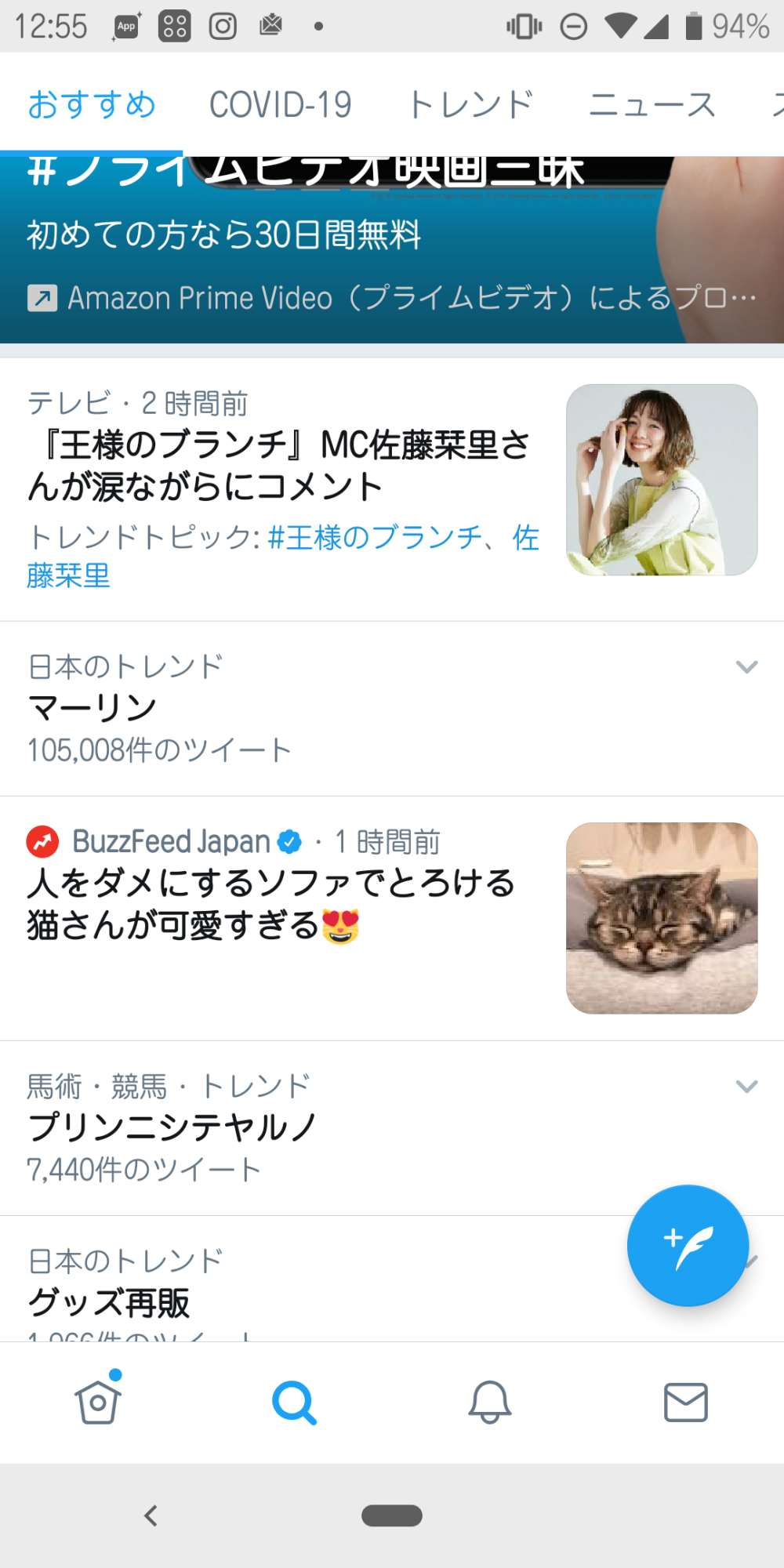Open the 王様のブランチ MC佐藤栞里 story
This screenshot has width=784, height=1568.
[x=278, y=465]
